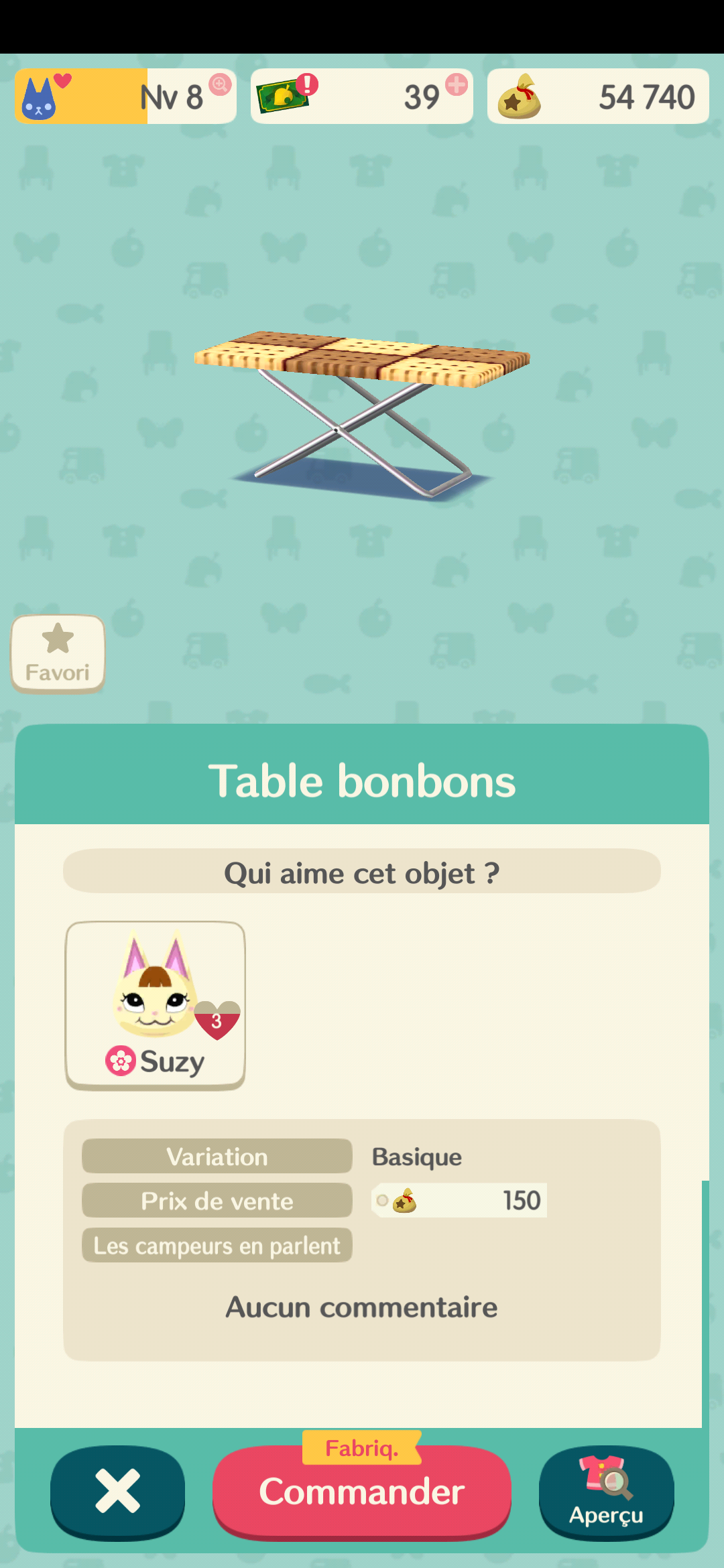Image resolution: width=724 pixels, height=1568 pixels.
Task: Open the Aperçu preview
Action: [606, 1492]
